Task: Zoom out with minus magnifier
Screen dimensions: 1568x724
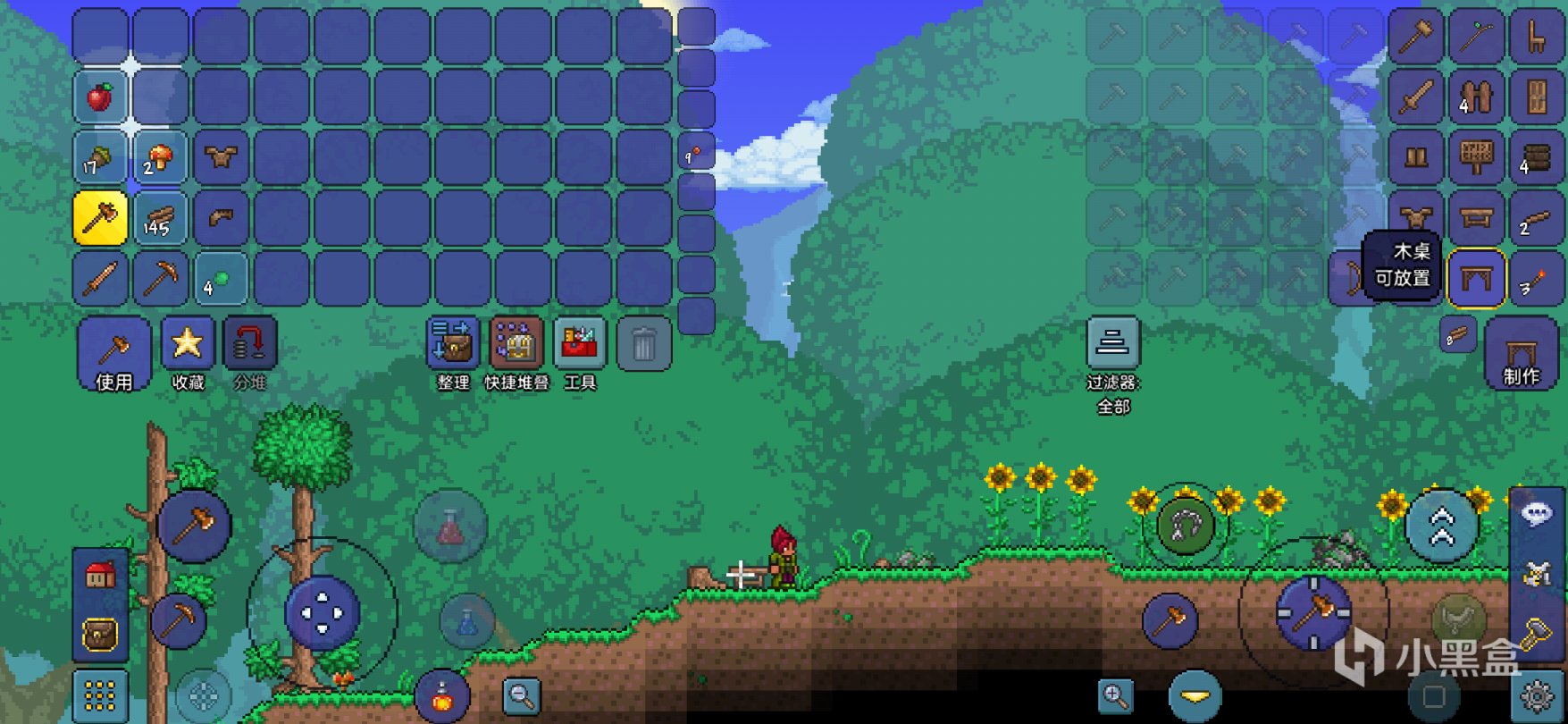Action: (x=521, y=695)
